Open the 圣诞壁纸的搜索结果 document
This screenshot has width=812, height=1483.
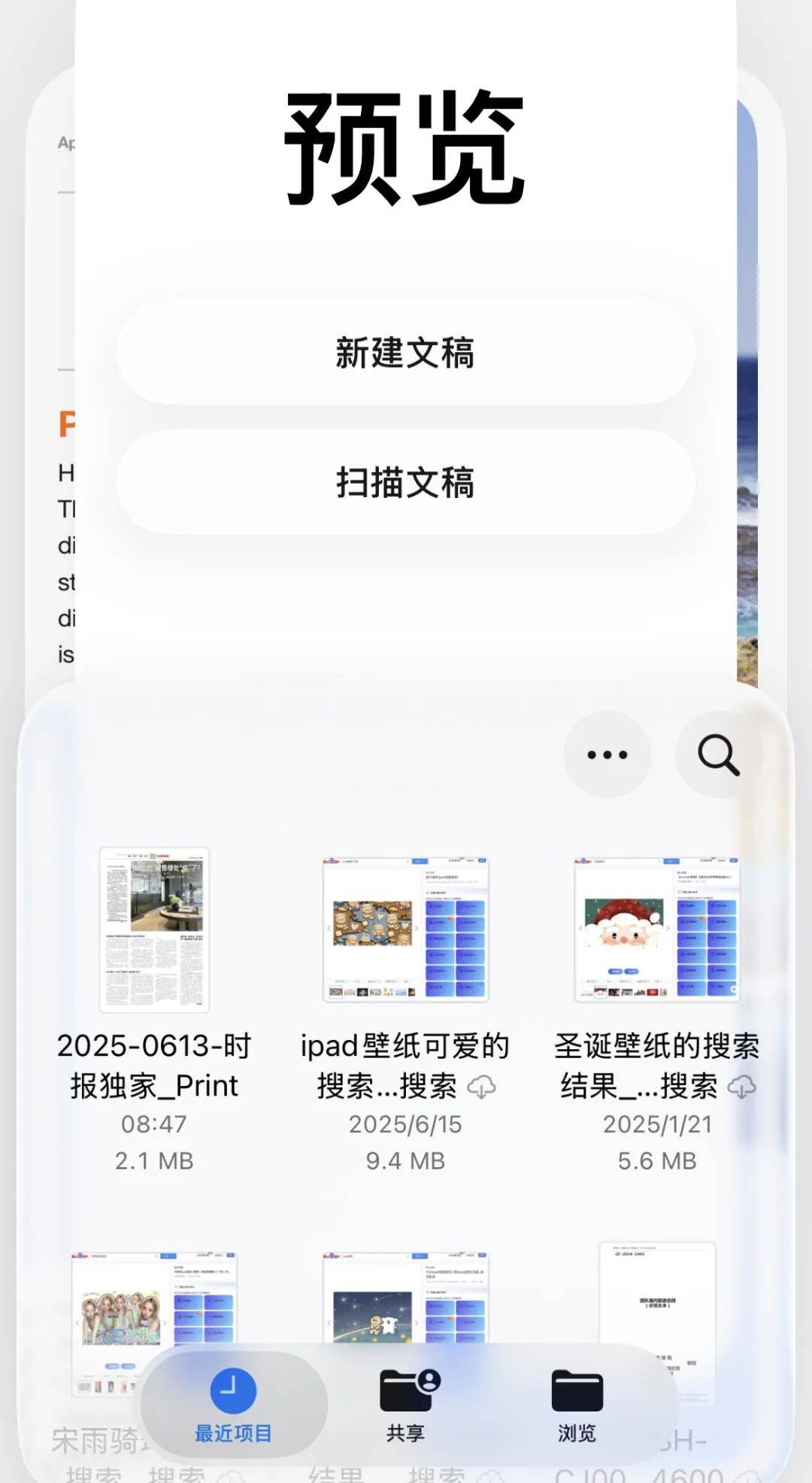click(x=656, y=930)
